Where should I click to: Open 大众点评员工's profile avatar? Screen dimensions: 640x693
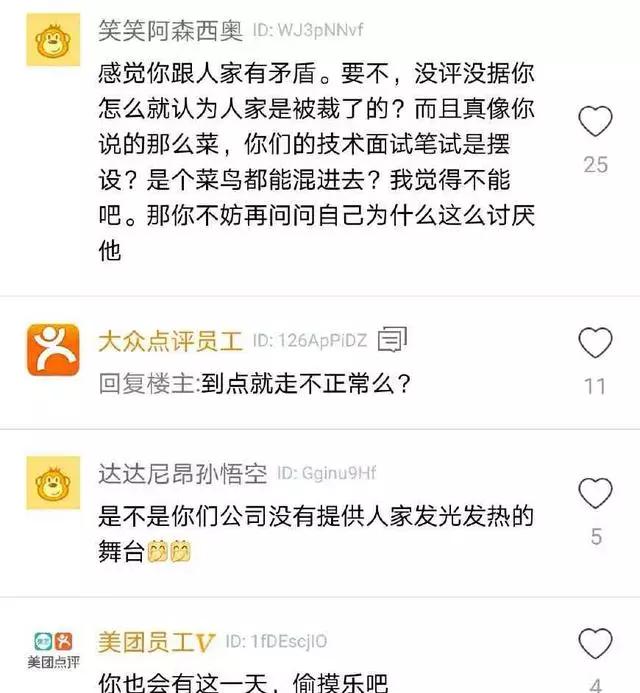pos(53,350)
